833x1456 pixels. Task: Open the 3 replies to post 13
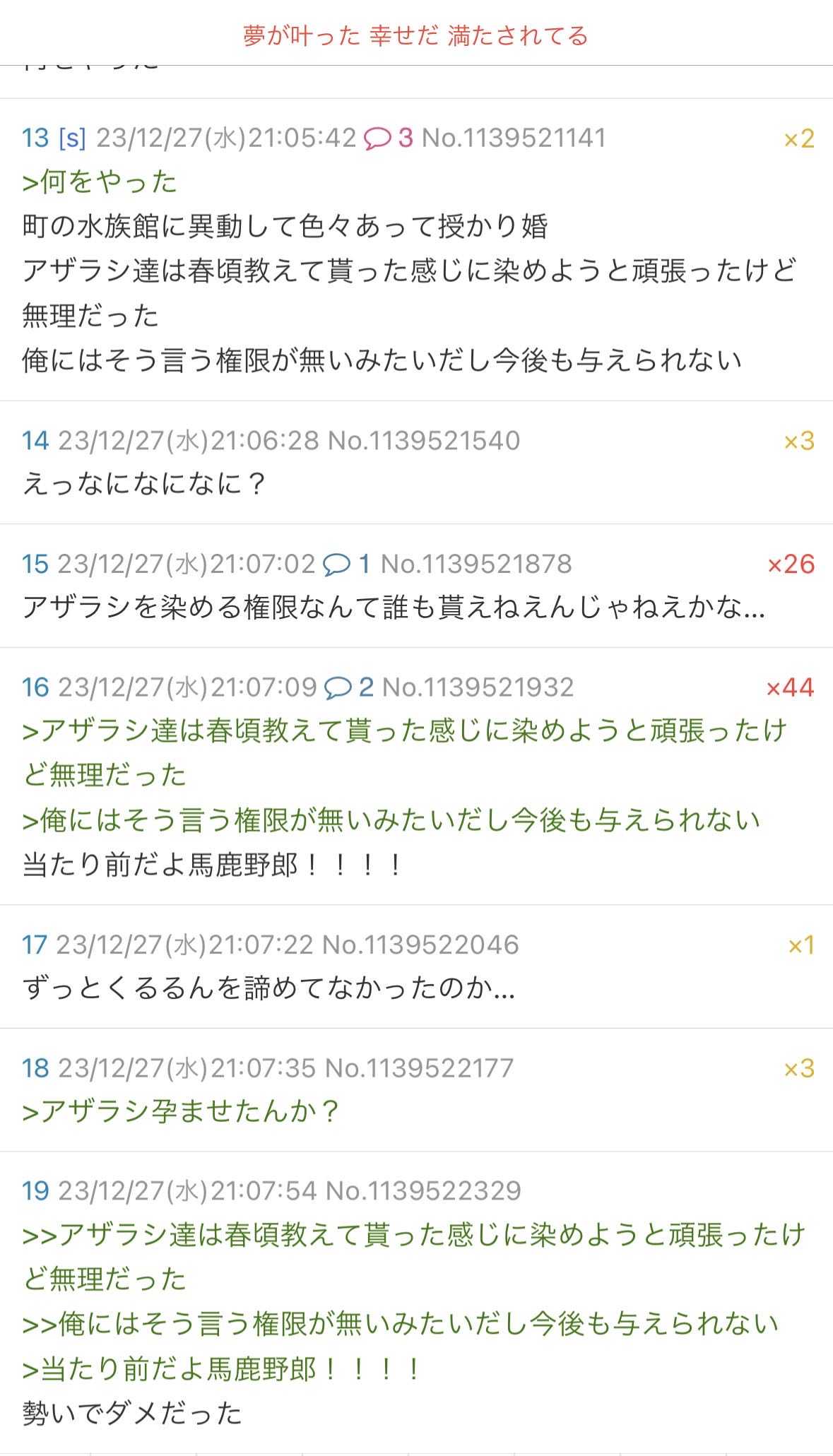389,138
